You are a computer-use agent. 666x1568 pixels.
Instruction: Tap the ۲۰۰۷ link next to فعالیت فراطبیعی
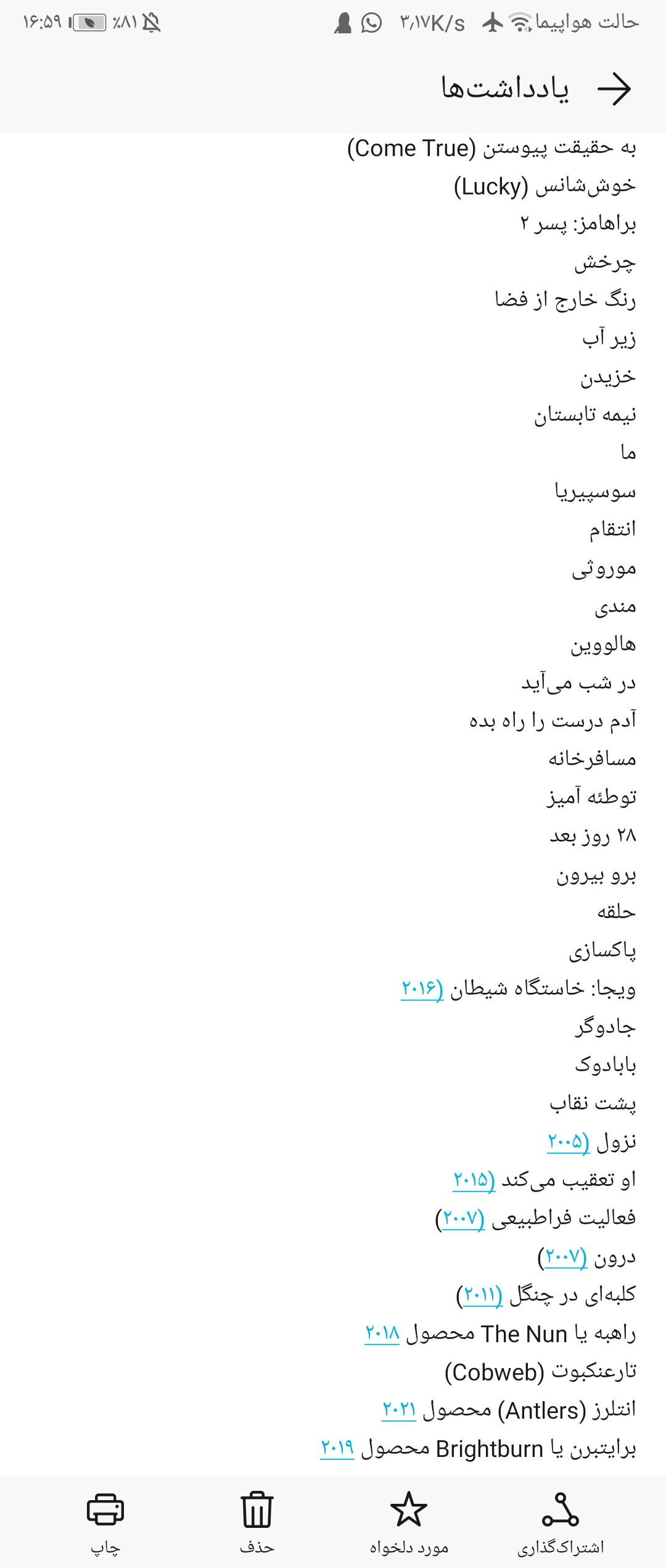point(463,1218)
